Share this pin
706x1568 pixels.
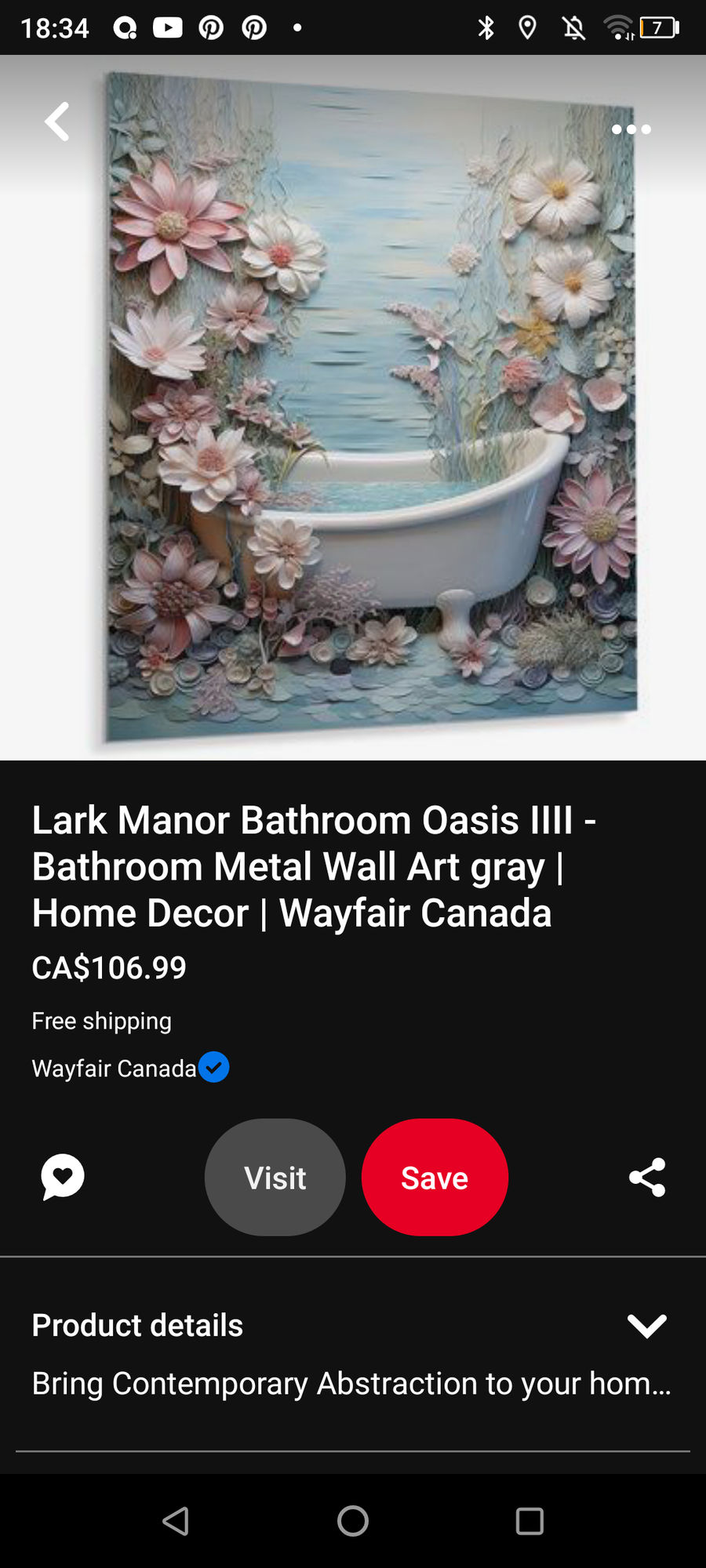pyautogui.click(x=647, y=1178)
